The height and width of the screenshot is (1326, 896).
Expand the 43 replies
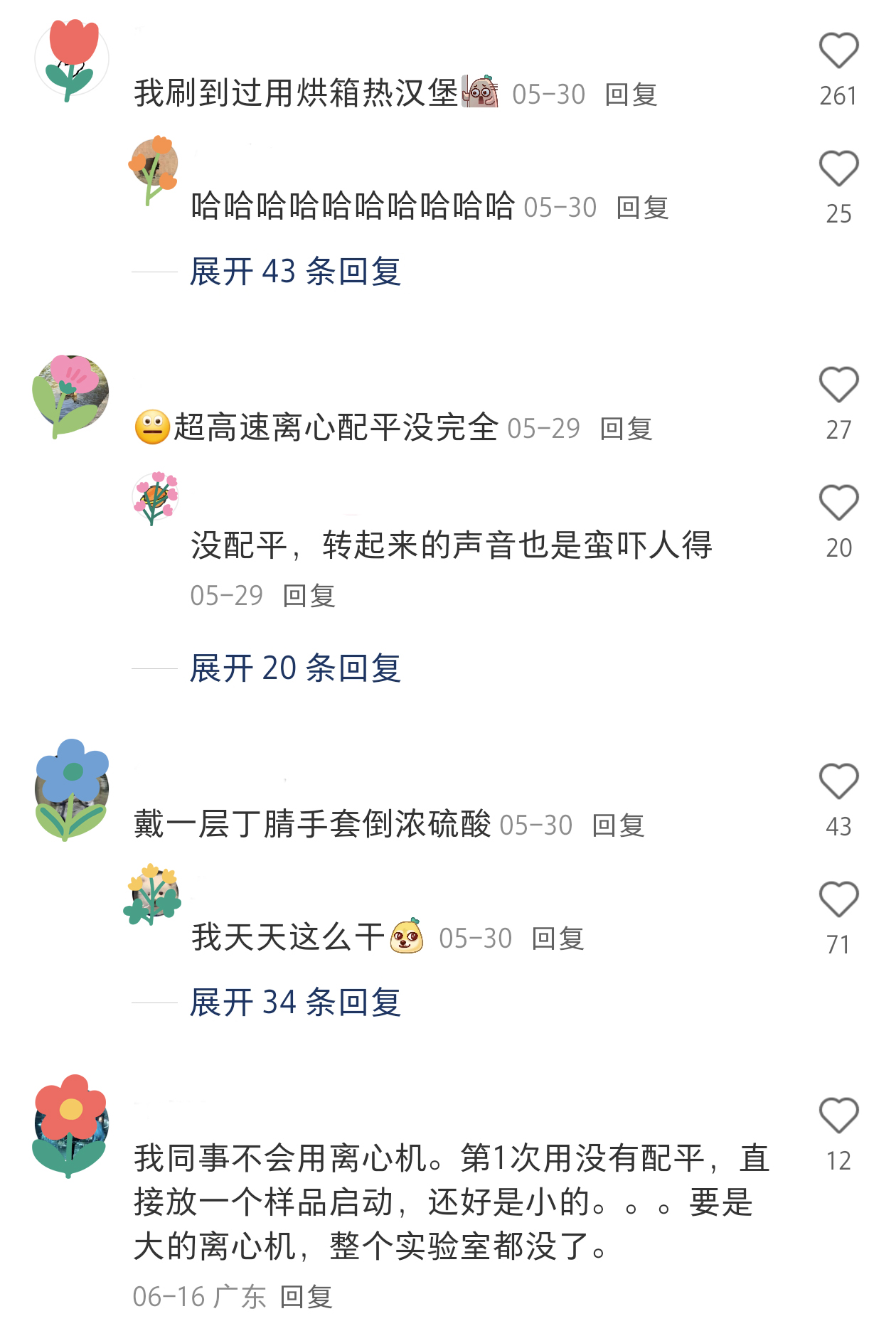coord(295,272)
